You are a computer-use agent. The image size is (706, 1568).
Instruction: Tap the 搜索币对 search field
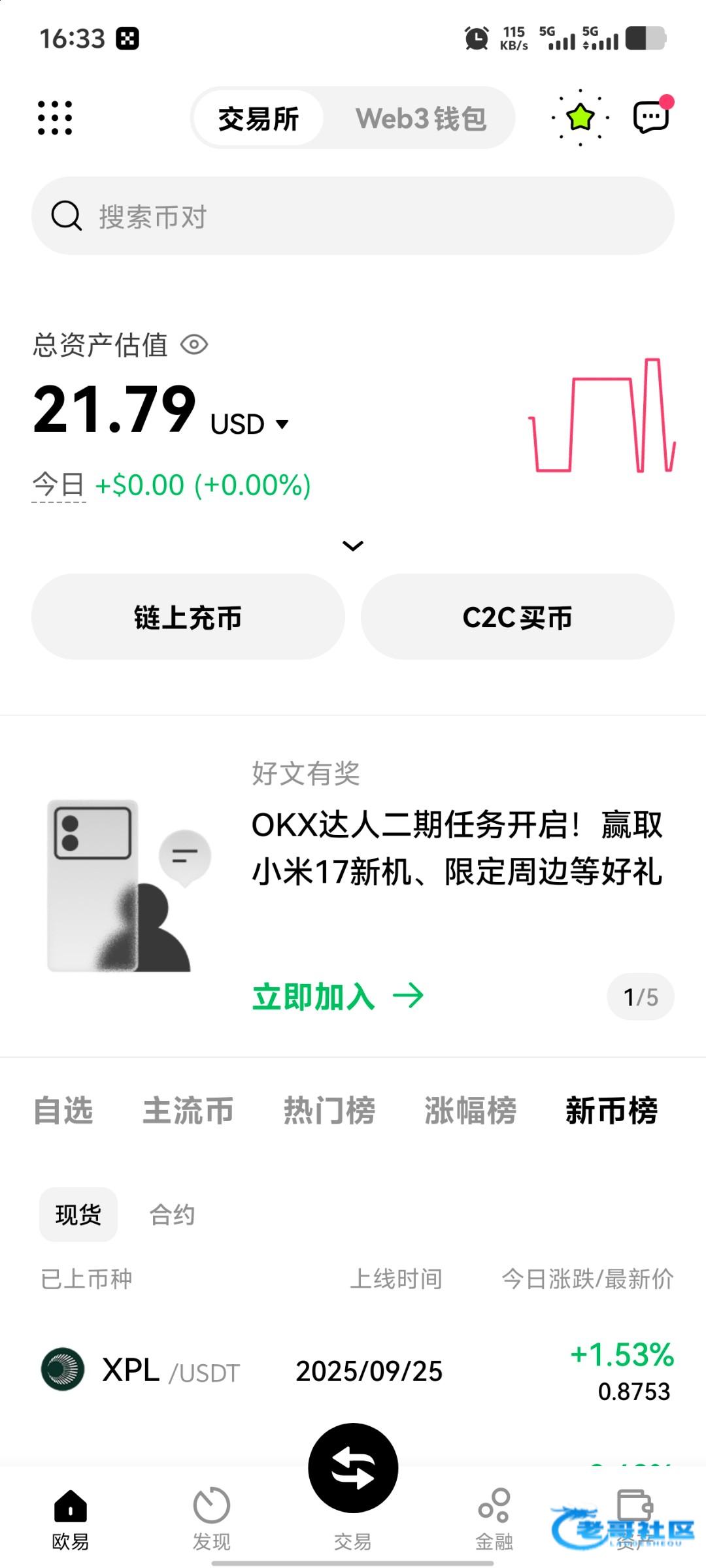coord(353,216)
